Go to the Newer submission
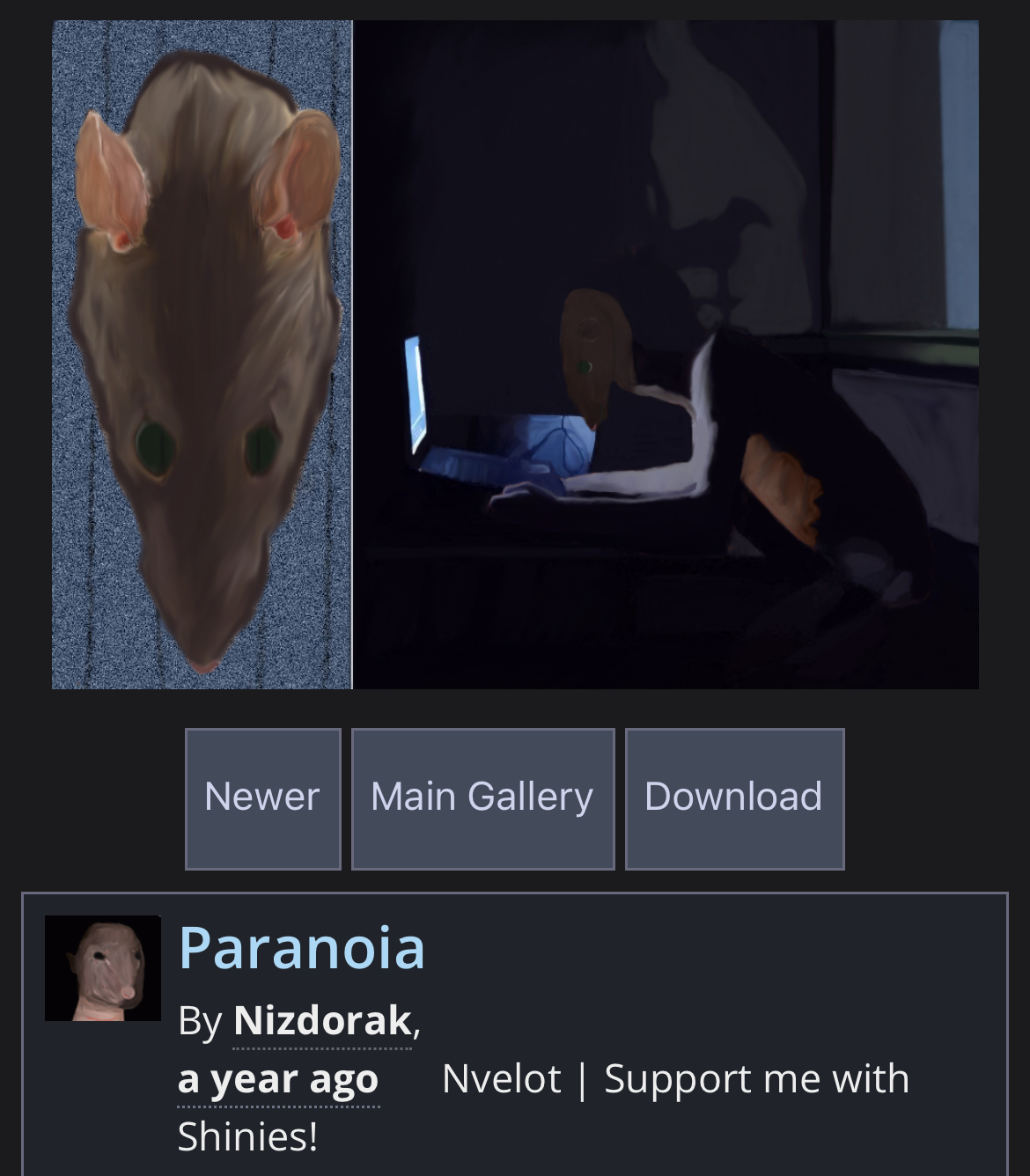The image size is (1030, 1176). [x=262, y=797]
